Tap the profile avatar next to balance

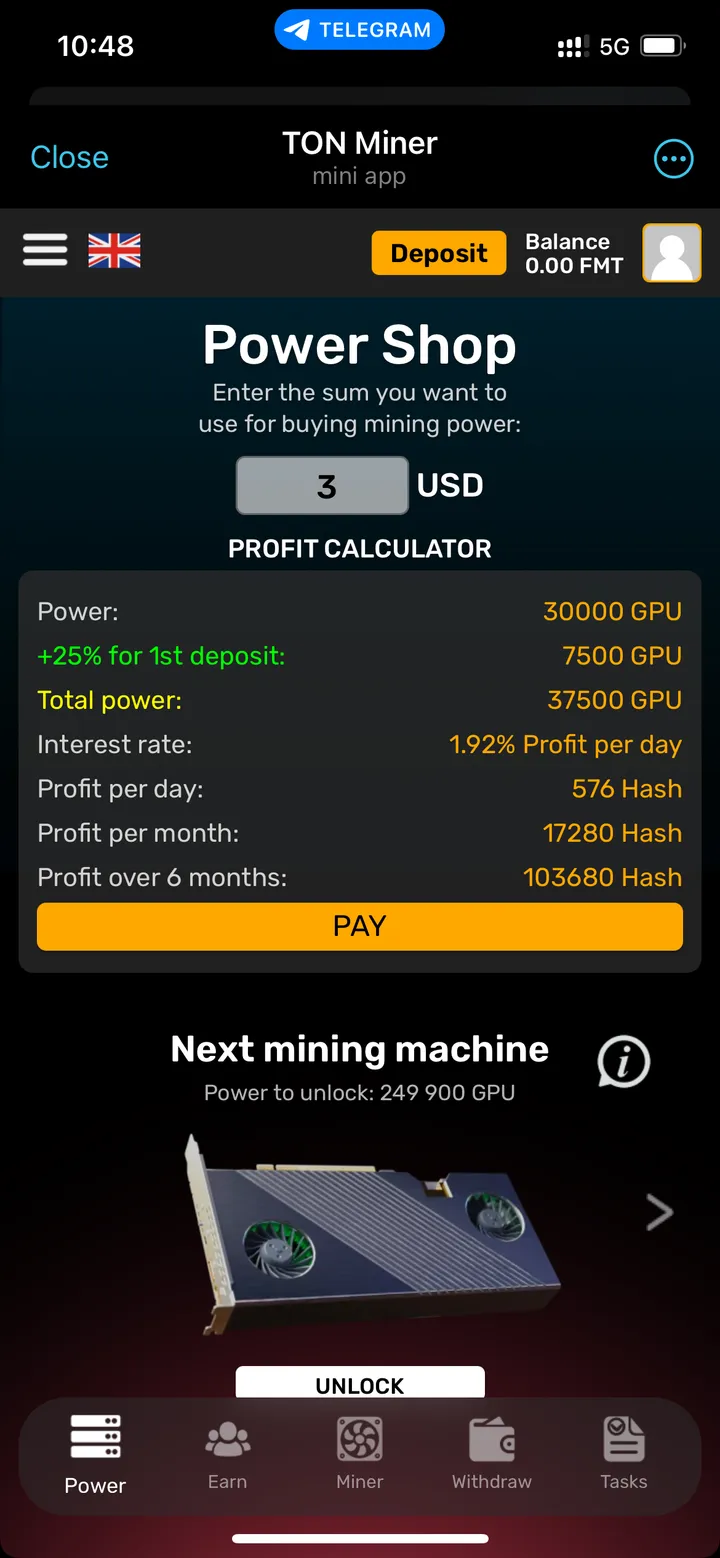(671, 253)
